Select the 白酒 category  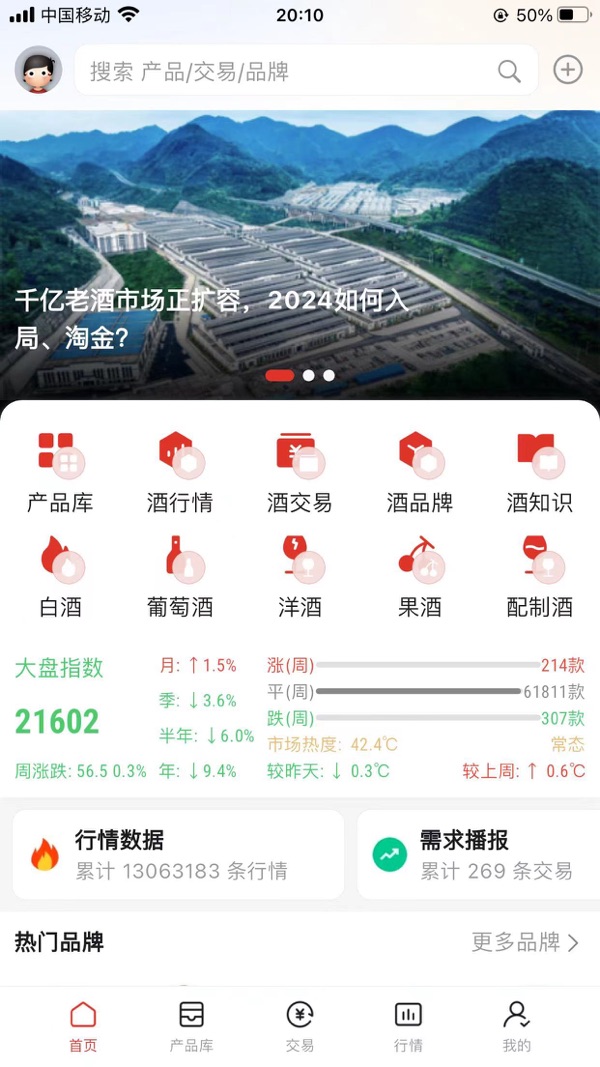pyautogui.click(x=60, y=577)
